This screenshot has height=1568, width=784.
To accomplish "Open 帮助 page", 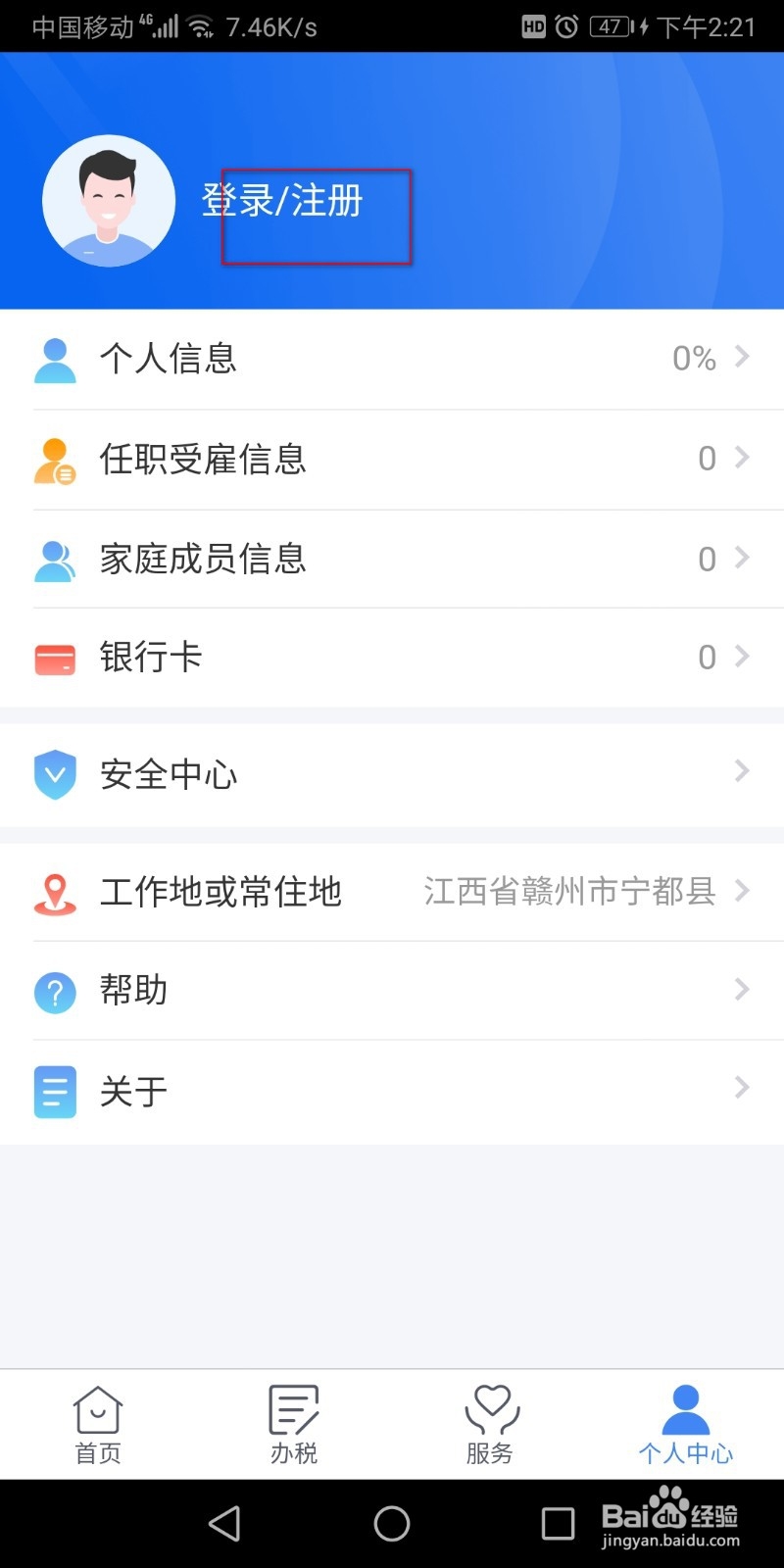I will click(x=392, y=990).
